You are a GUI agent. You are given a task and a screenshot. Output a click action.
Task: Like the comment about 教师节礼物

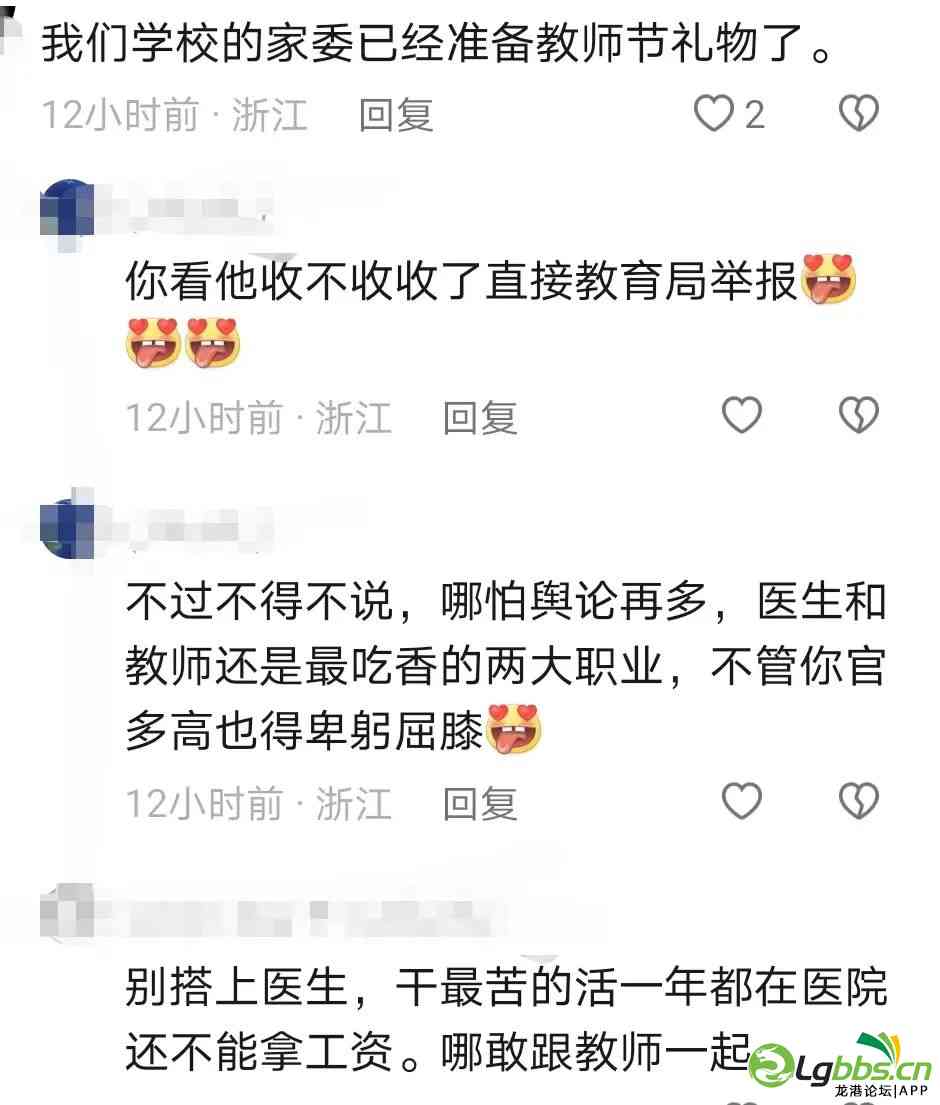pos(714,114)
